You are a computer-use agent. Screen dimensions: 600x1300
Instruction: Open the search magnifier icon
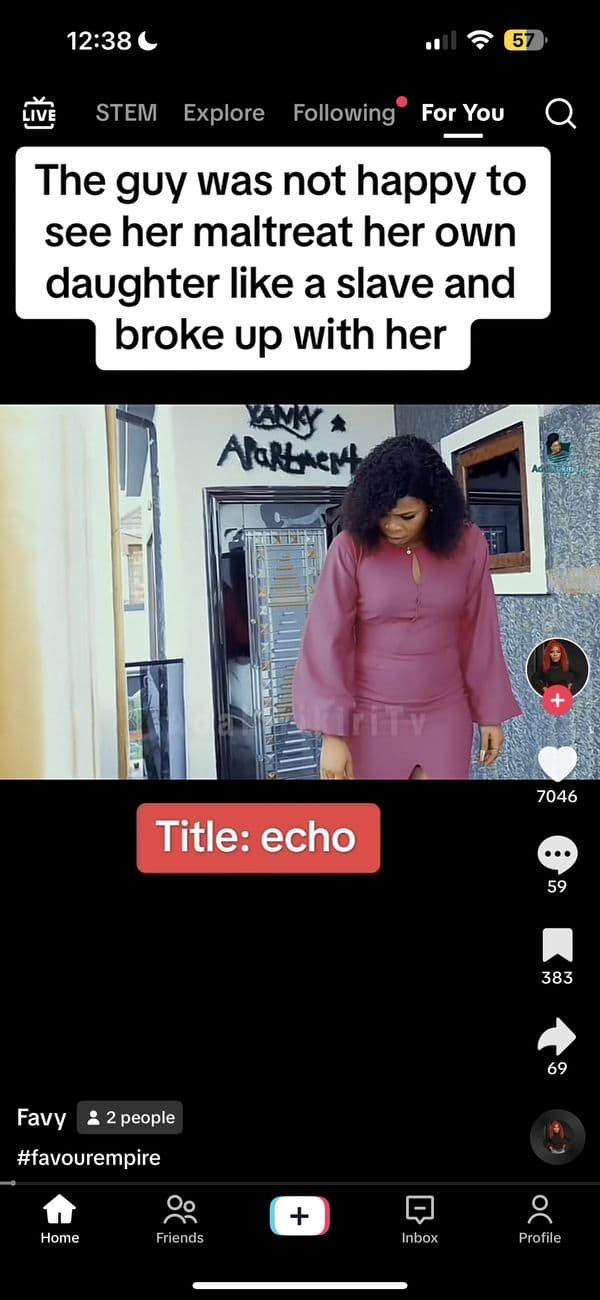pyautogui.click(x=561, y=113)
